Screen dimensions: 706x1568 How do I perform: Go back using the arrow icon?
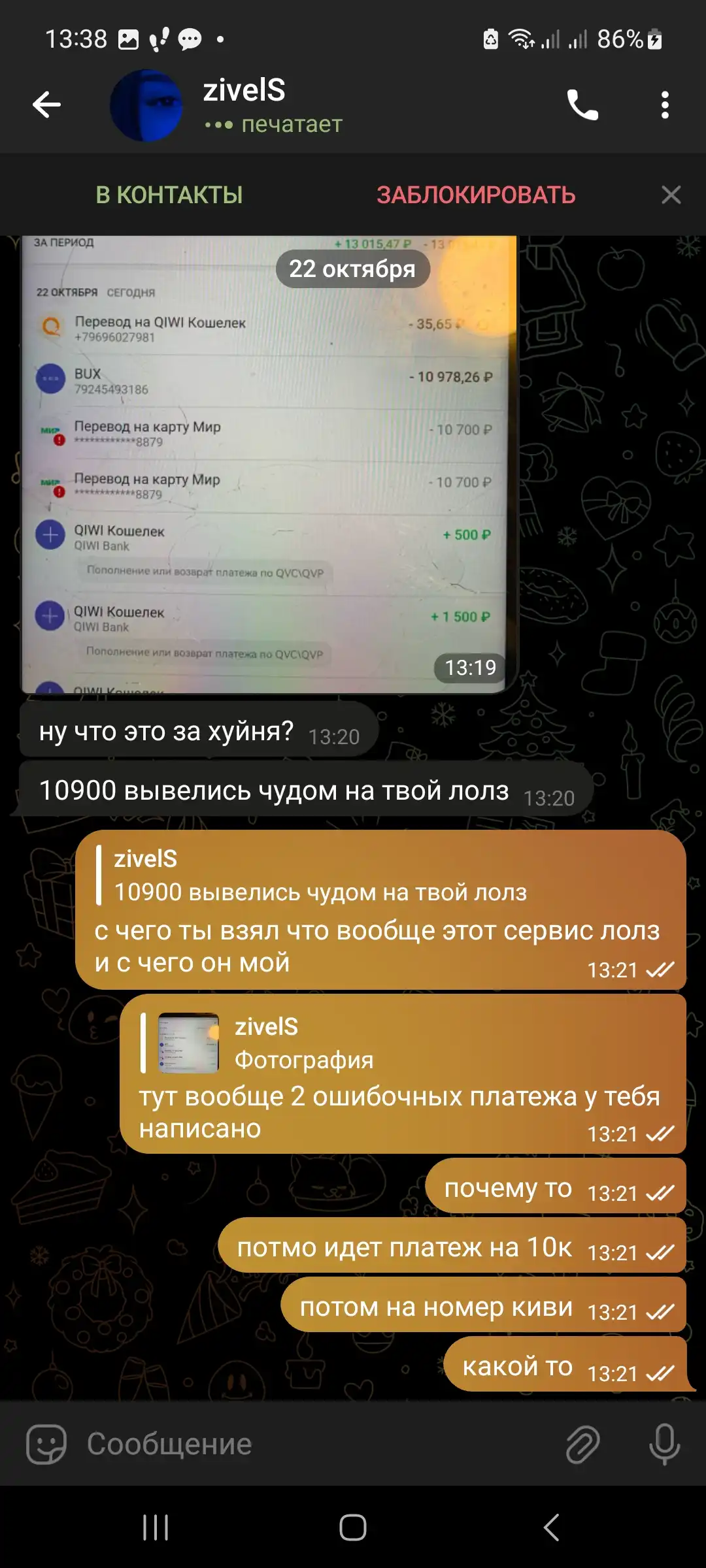click(x=46, y=105)
